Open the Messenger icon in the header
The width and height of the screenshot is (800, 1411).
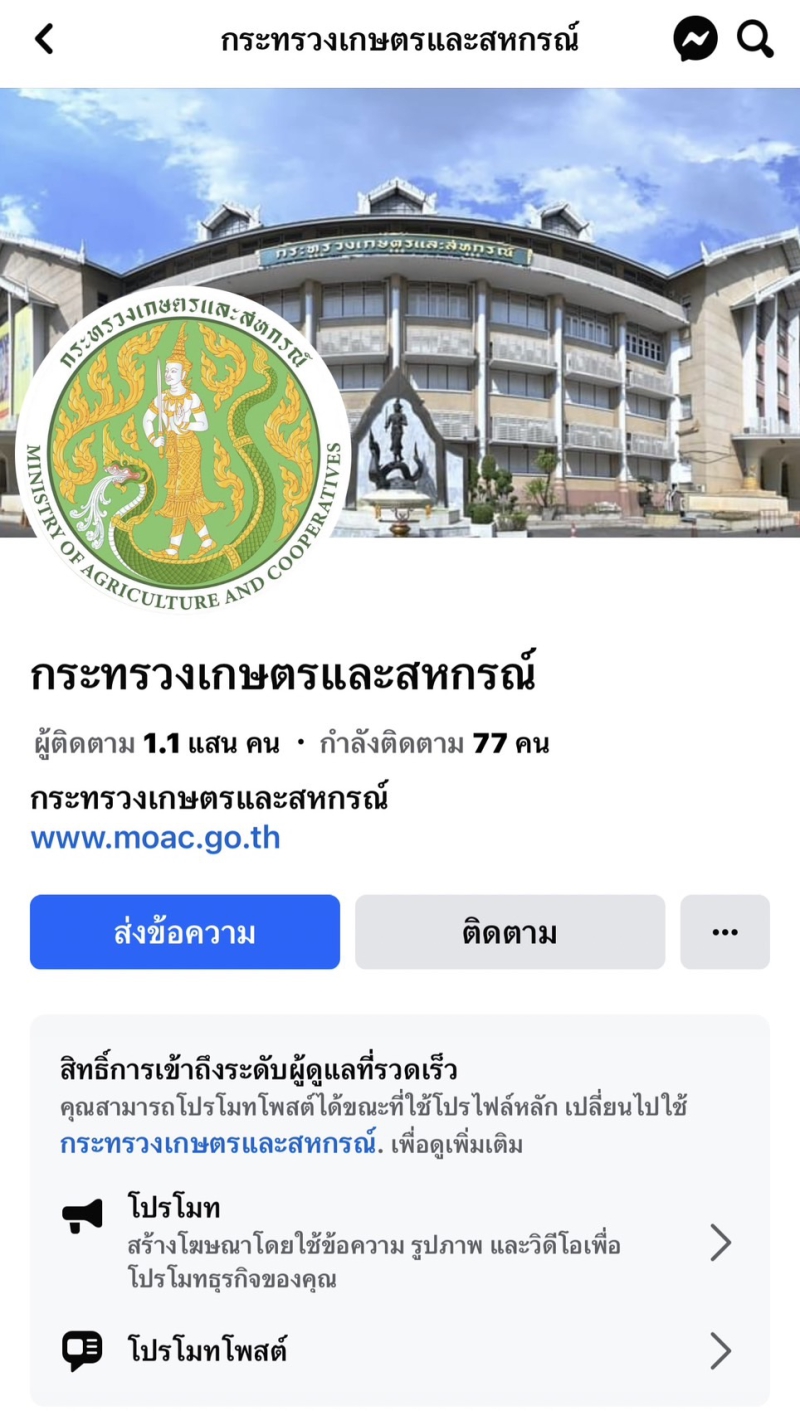(x=695, y=40)
